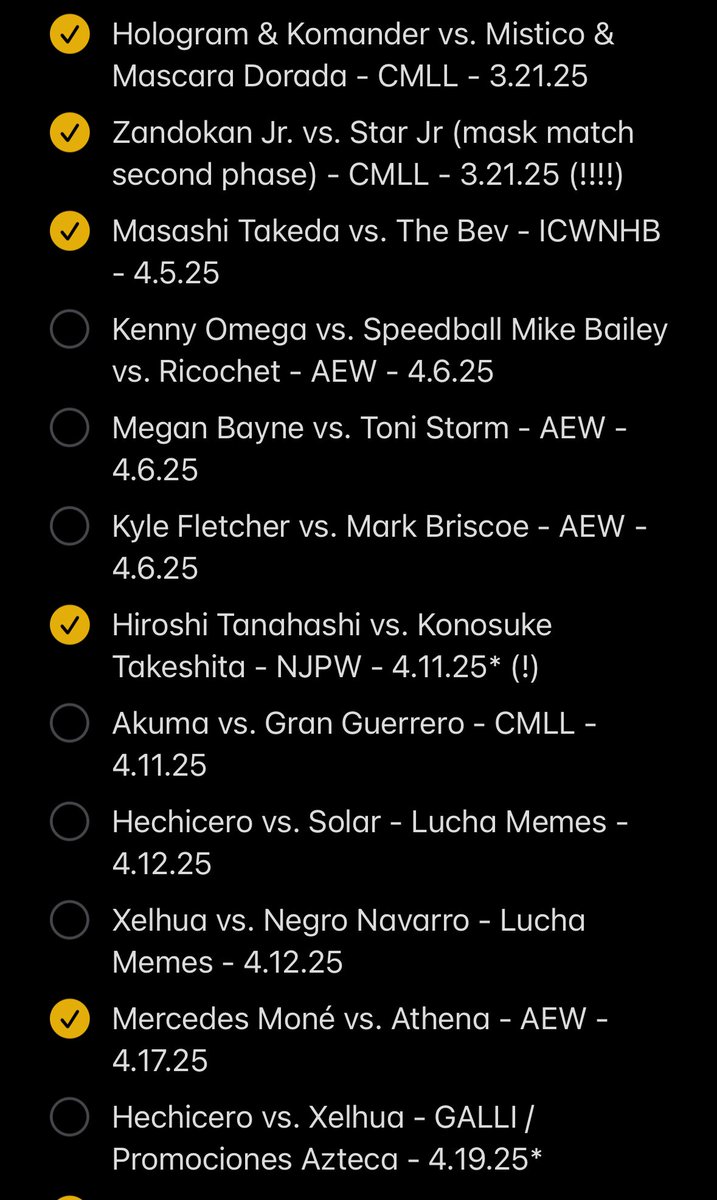This screenshot has width=717, height=1200.
Task: Check Akuma vs. Gran Guerrero item
Action: [x=69, y=723]
